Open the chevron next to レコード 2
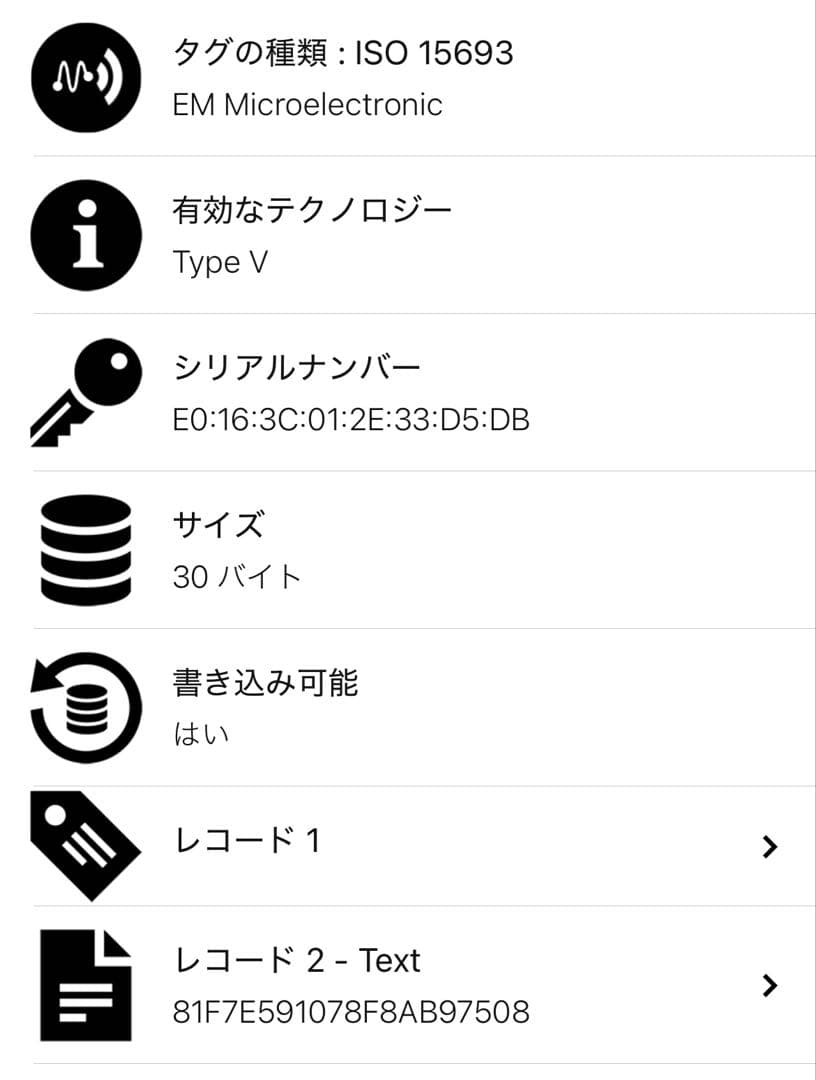The width and height of the screenshot is (816, 1080). pos(770,984)
